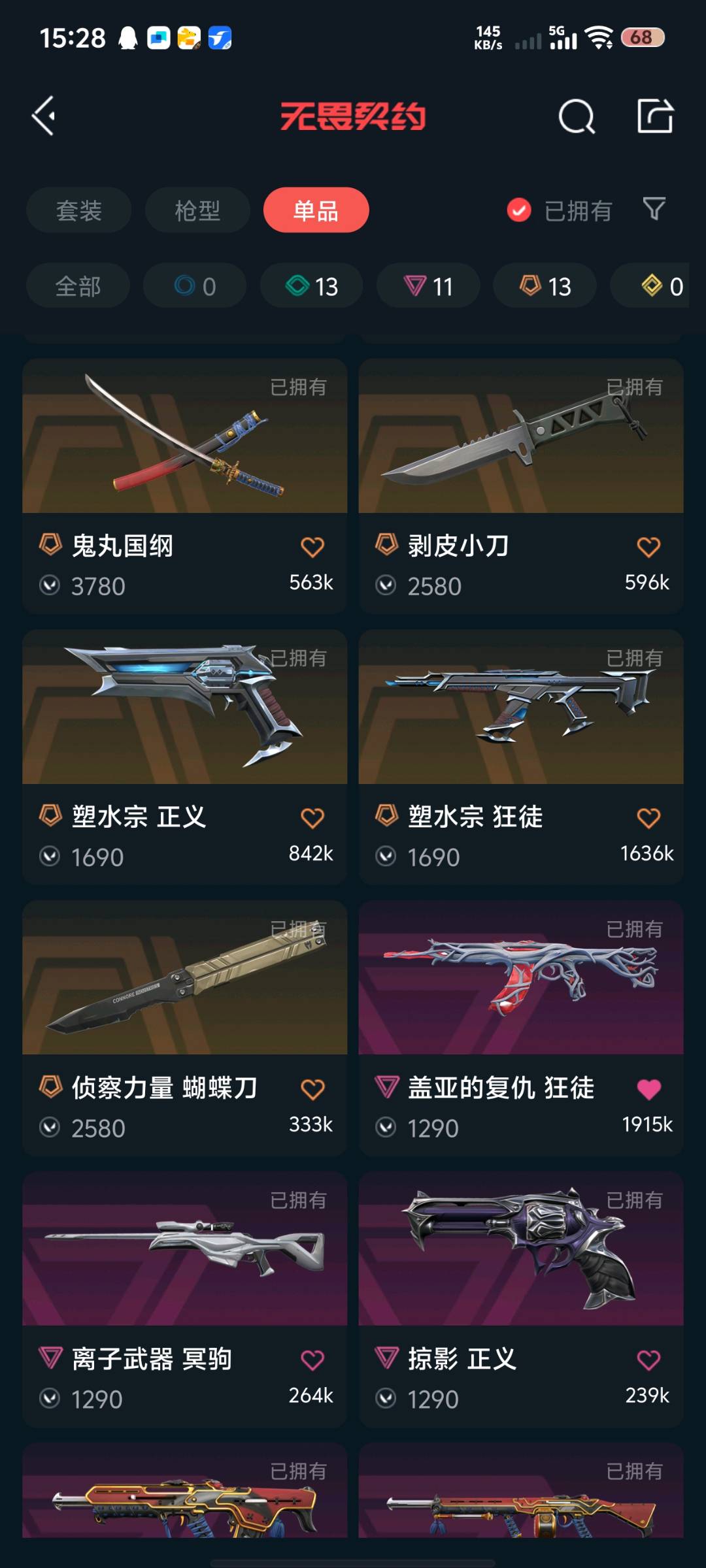Open the search icon in the header

(577, 117)
